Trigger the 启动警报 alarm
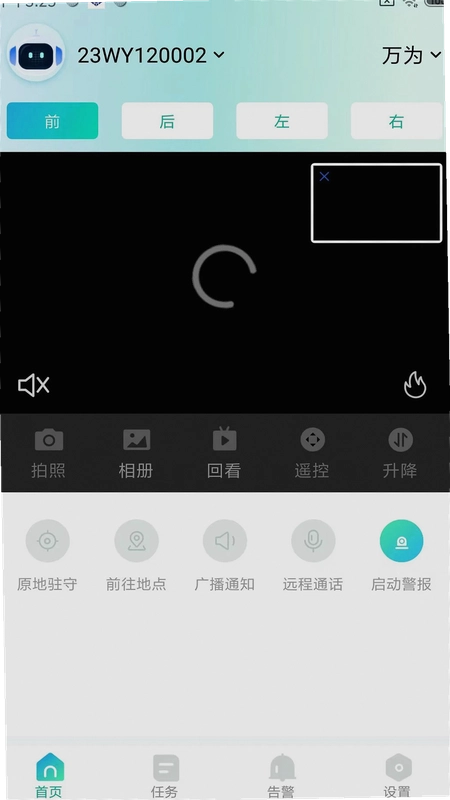This screenshot has width=450, height=800. tap(402, 556)
